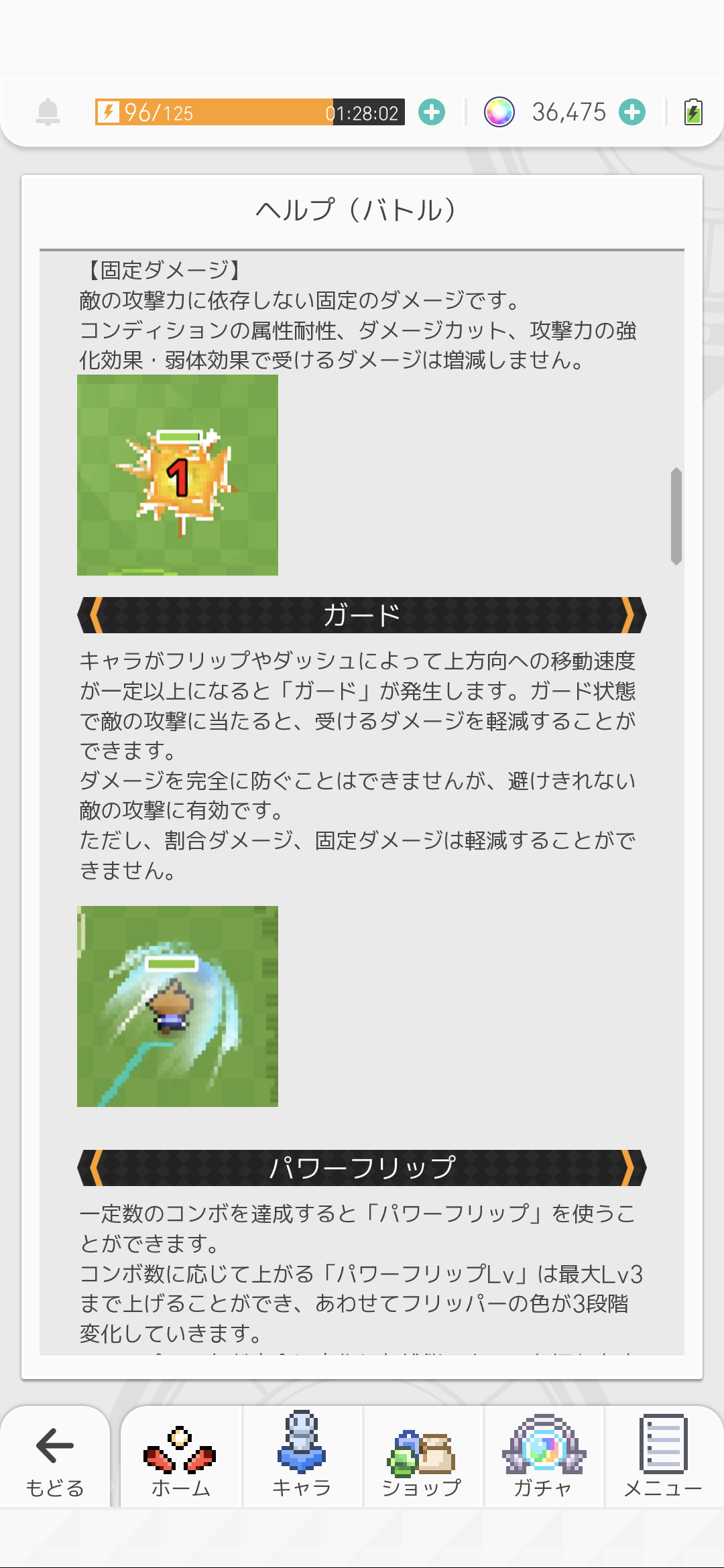Open the ガチャ tab
The image size is (724, 1568).
pos(544,1458)
